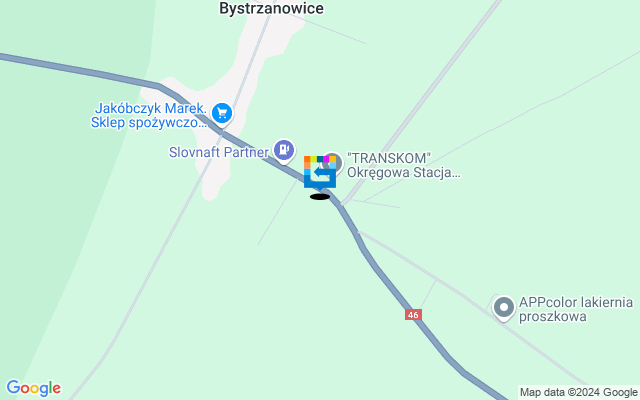Tap the colorful arrow location marker
The width and height of the screenshot is (640, 400).
319,173
